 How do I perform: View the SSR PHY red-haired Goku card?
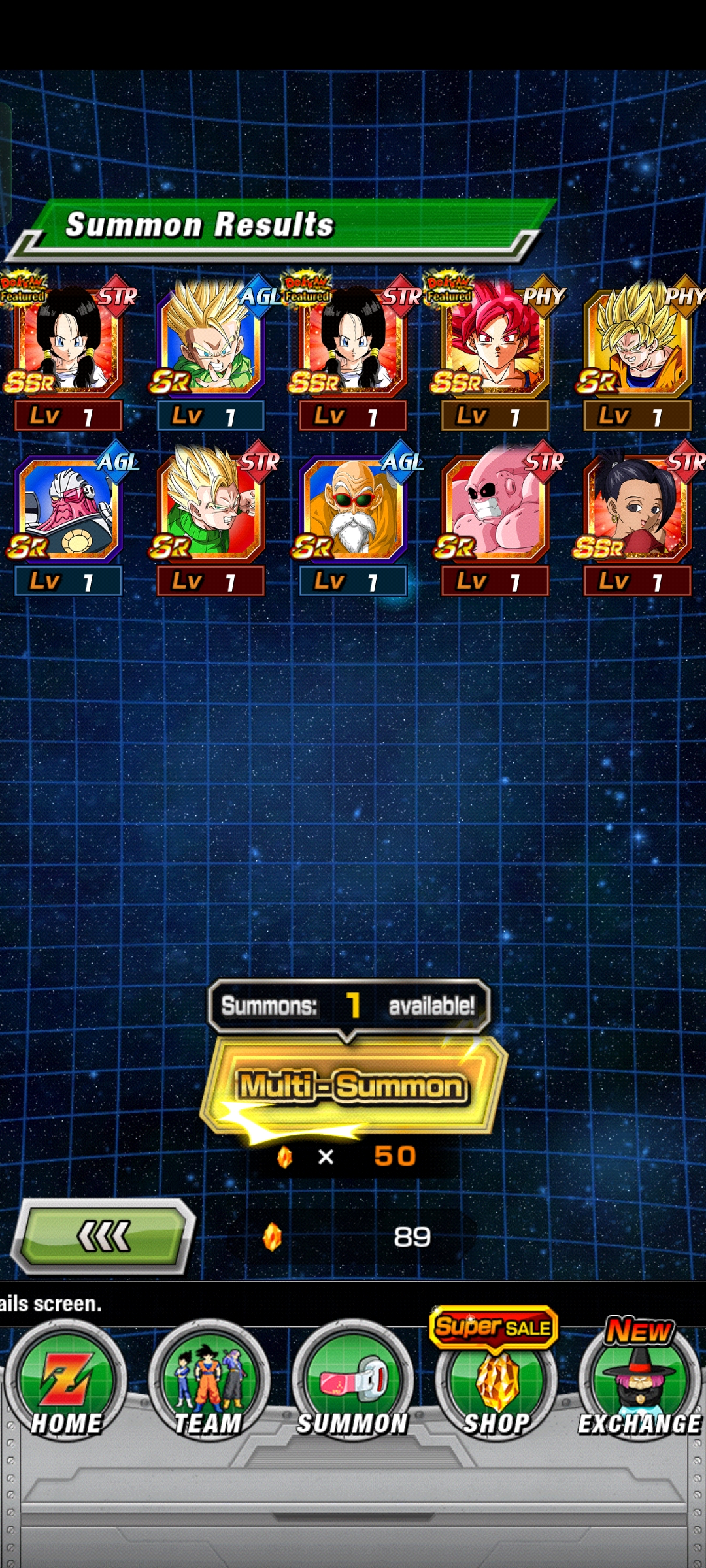coord(494,353)
